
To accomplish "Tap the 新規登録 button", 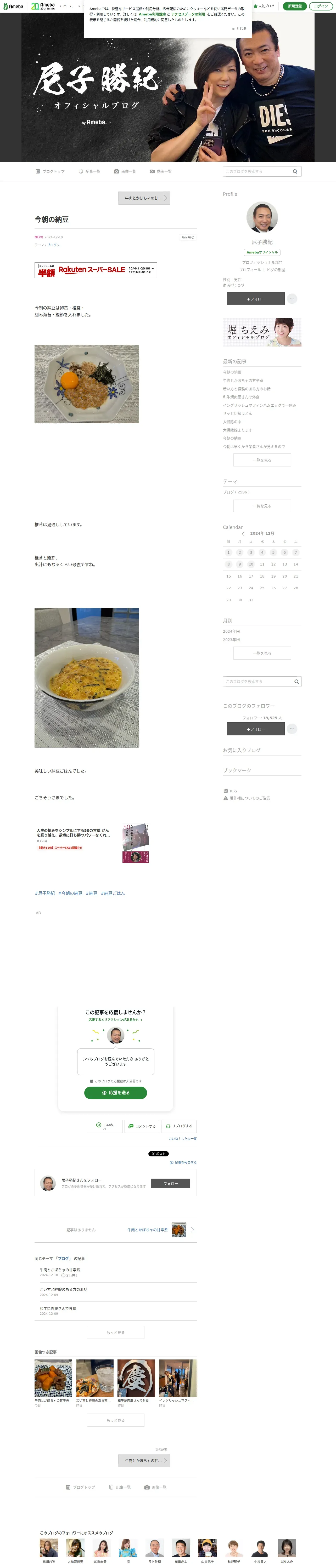I will pyautogui.click(x=295, y=6).
